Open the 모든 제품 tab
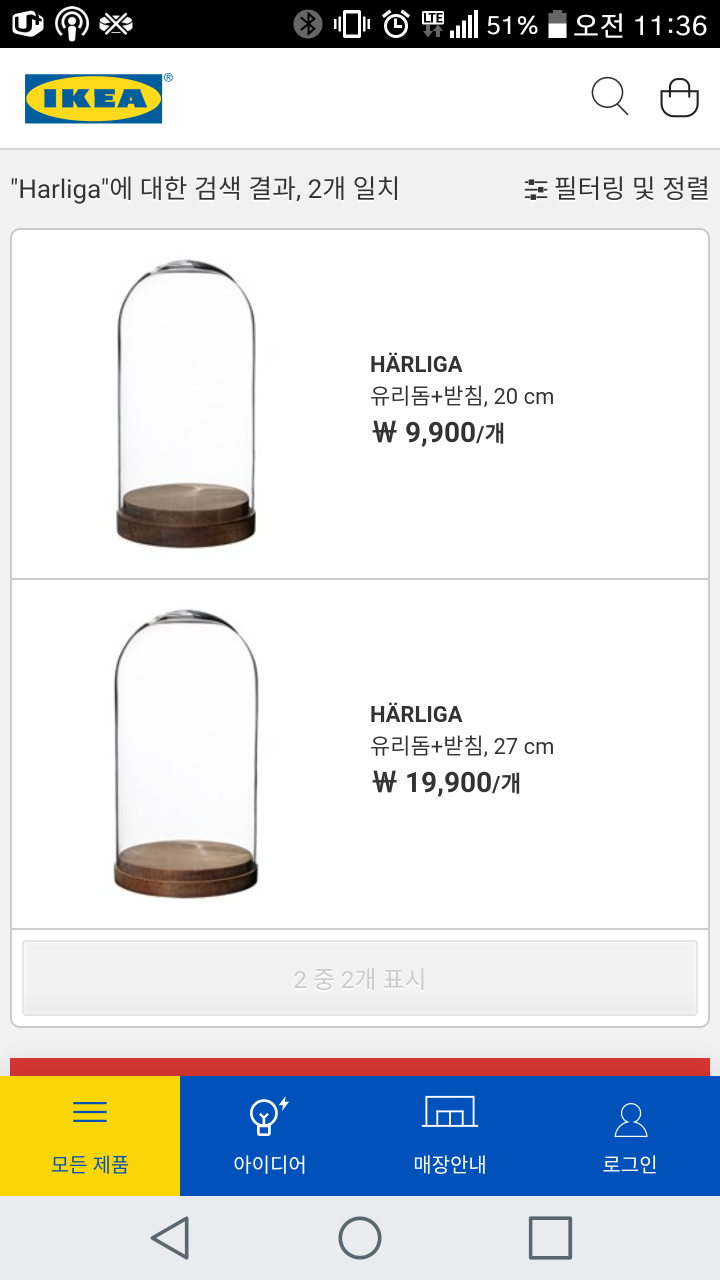 click(90, 1136)
